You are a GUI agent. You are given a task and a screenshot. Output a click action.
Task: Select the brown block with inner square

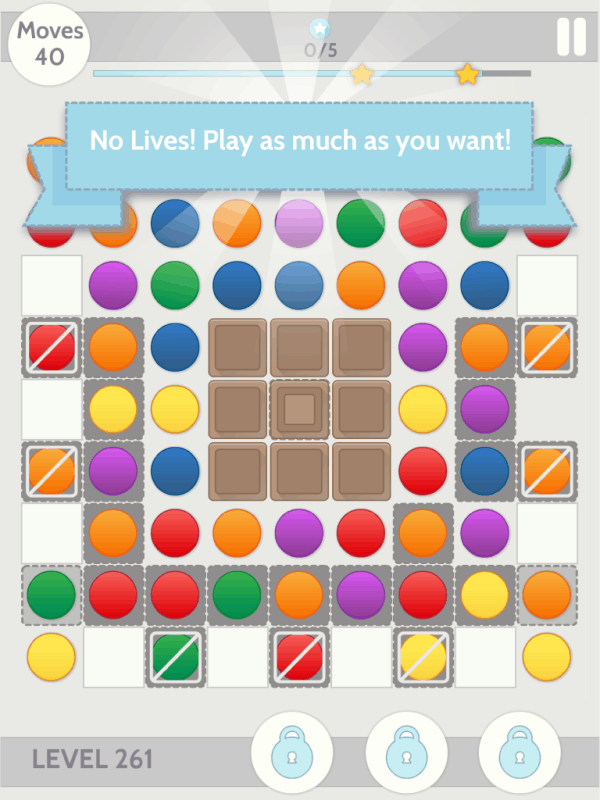click(x=299, y=409)
